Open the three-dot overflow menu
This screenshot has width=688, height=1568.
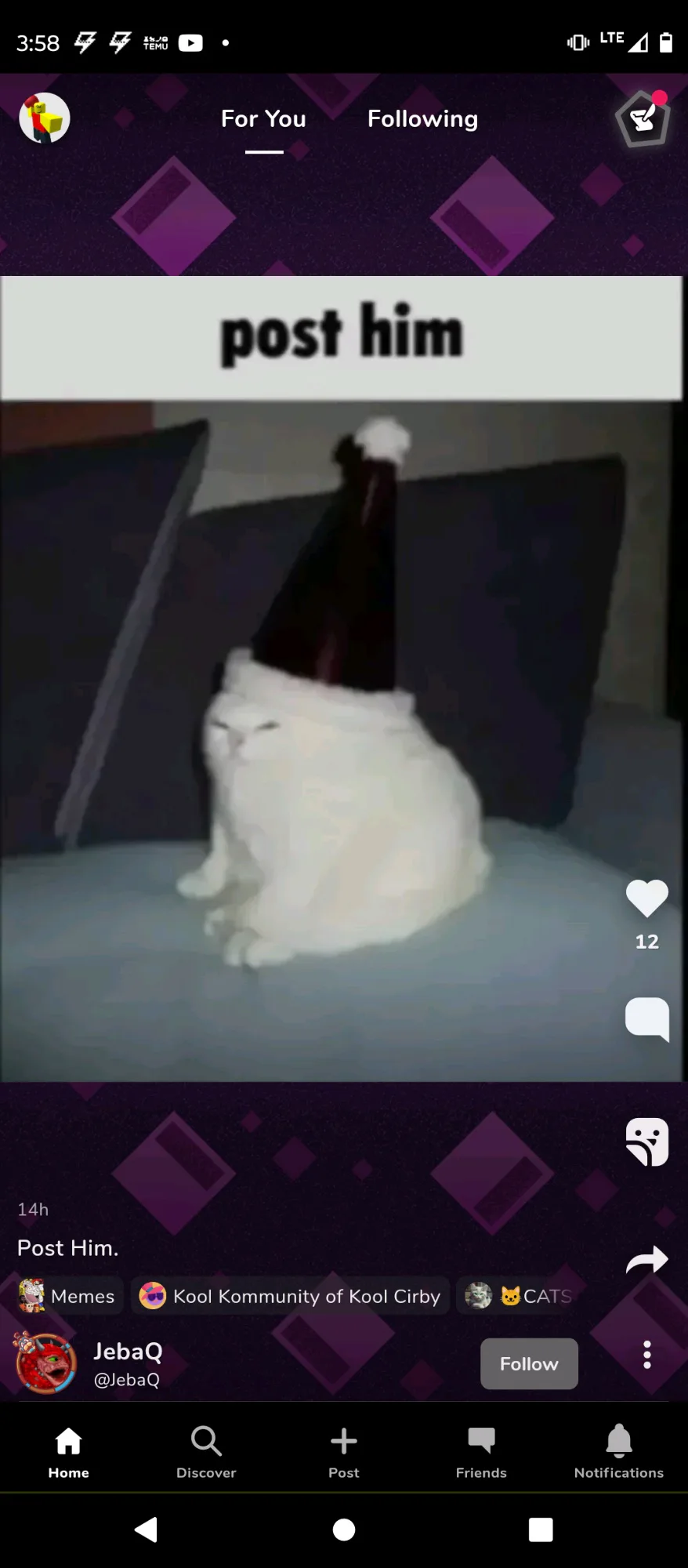646,1355
